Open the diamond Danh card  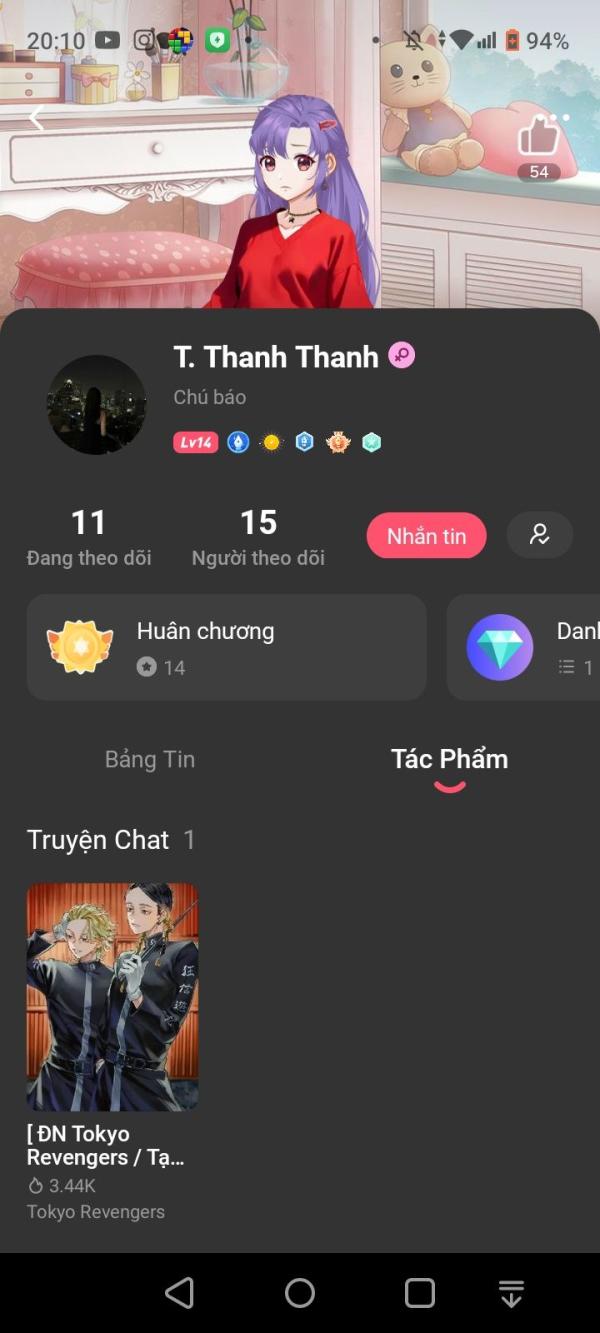(x=524, y=647)
